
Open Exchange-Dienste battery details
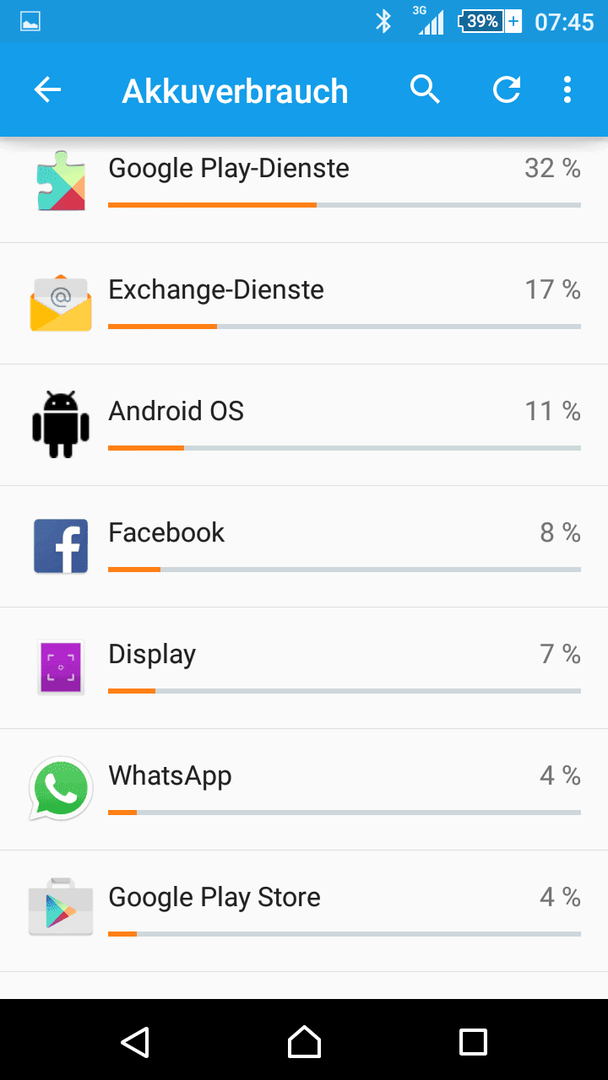[304, 304]
